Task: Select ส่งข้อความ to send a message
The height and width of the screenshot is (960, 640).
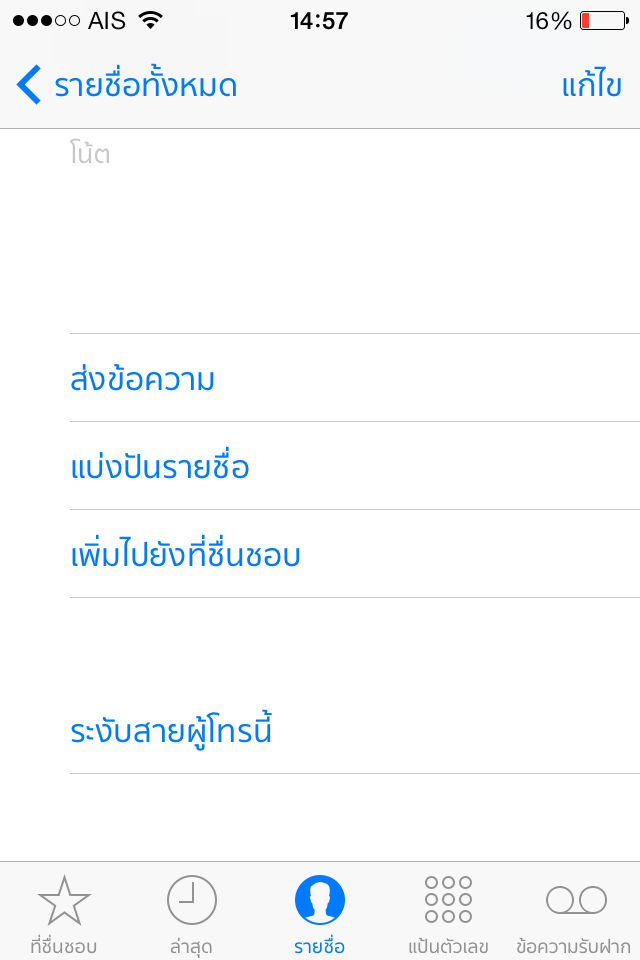Action: point(143,379)
